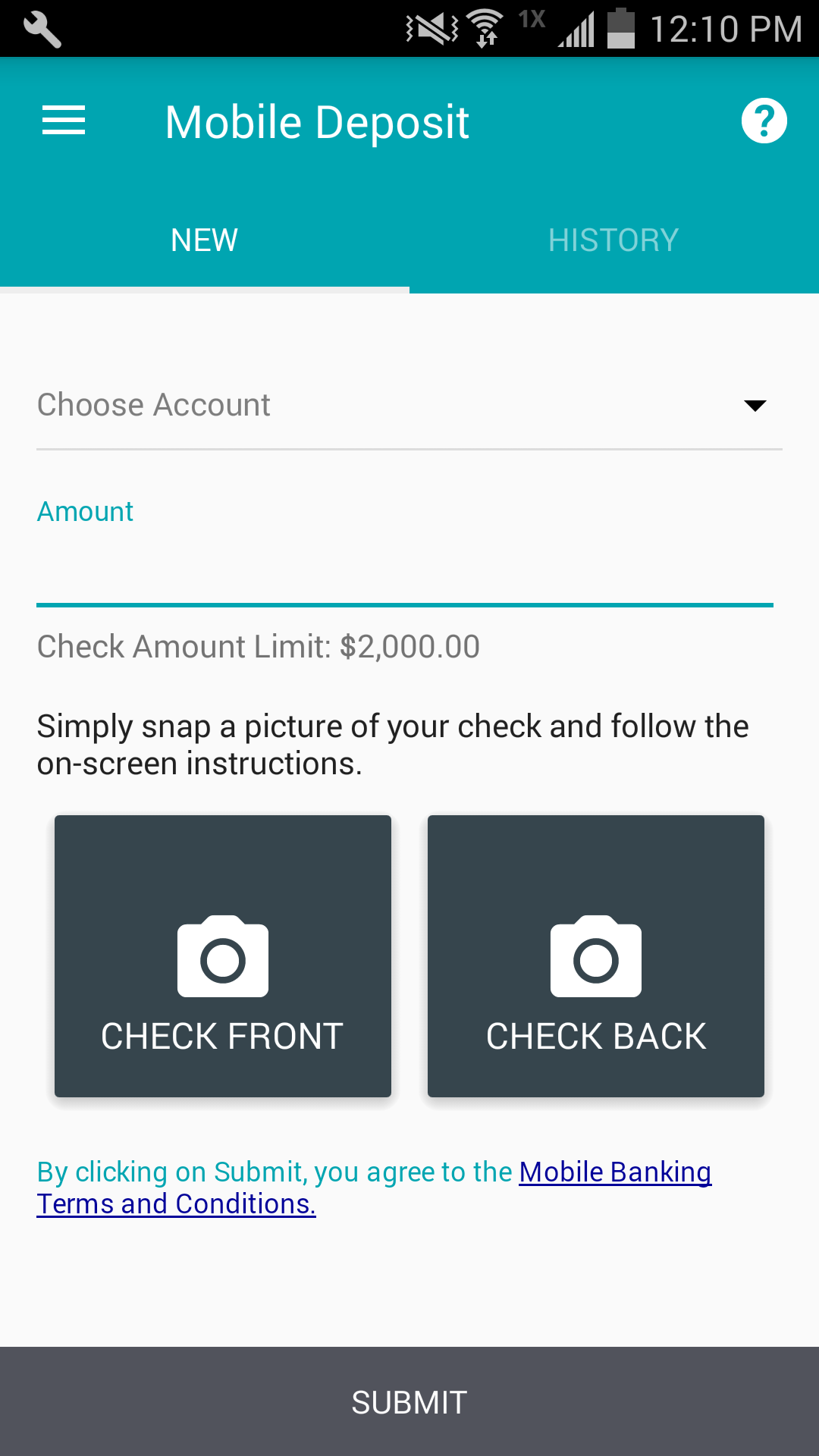This screenshot has width=819, height=1456.
Task: Open the Choose Account dropdown
Action: [409, 404]
